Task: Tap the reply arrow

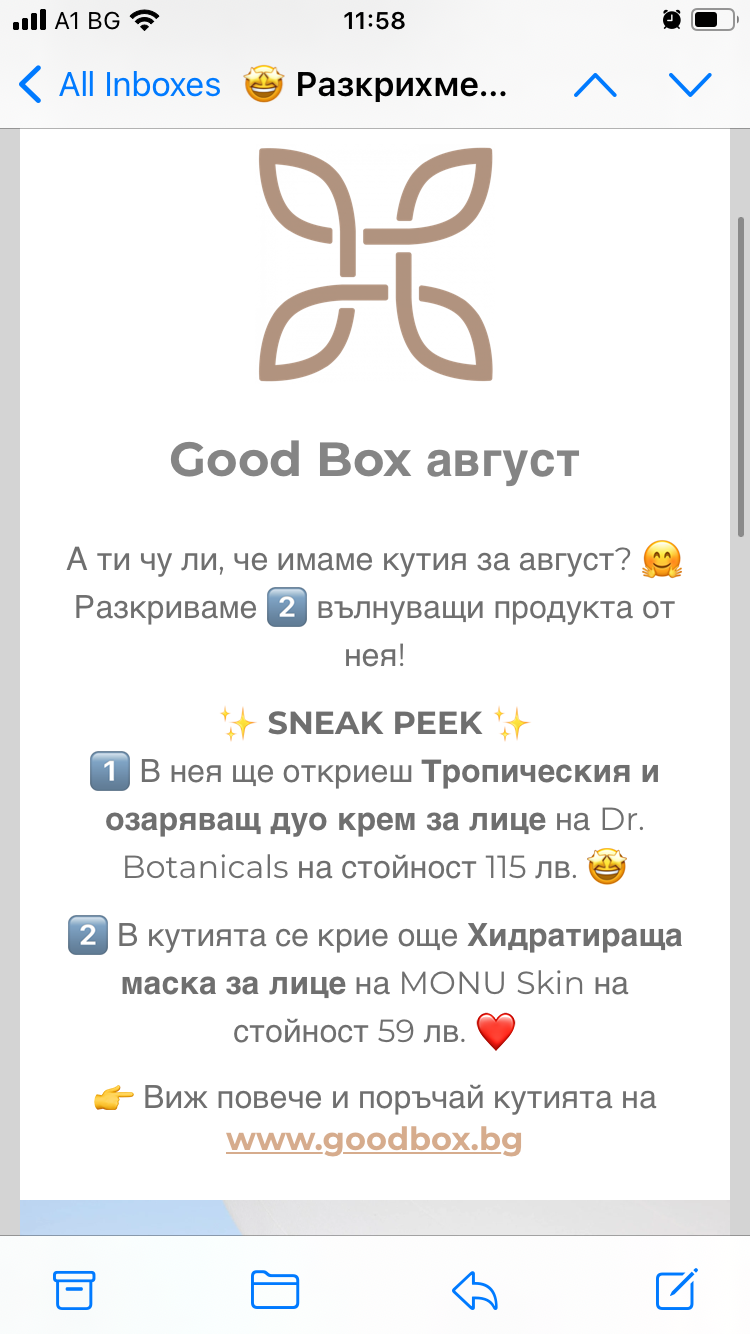Action: 475,1291
